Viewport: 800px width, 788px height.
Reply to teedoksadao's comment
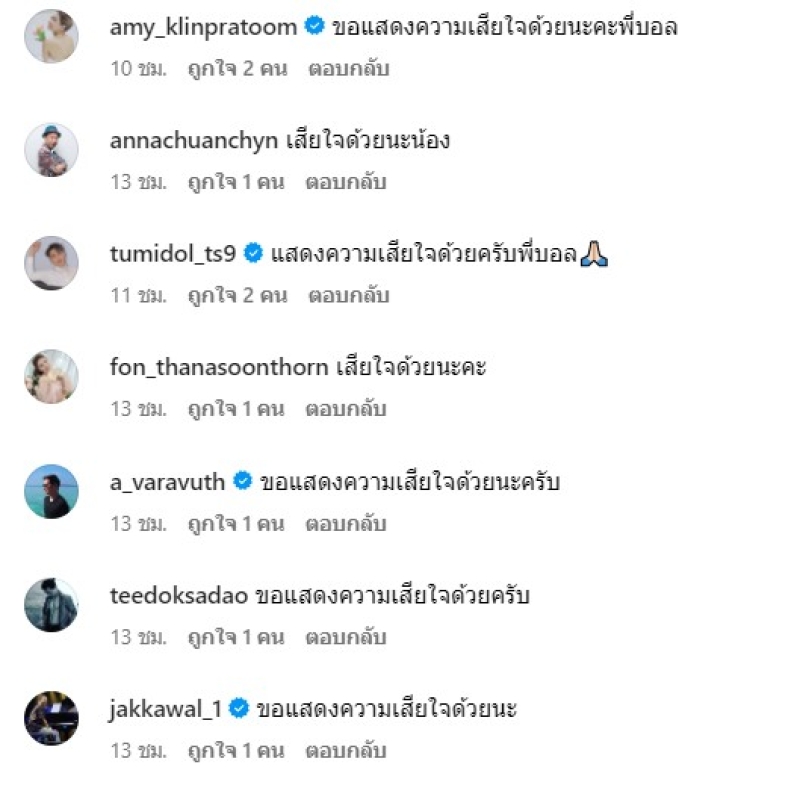pyautogui.click(x=345, y=637)
